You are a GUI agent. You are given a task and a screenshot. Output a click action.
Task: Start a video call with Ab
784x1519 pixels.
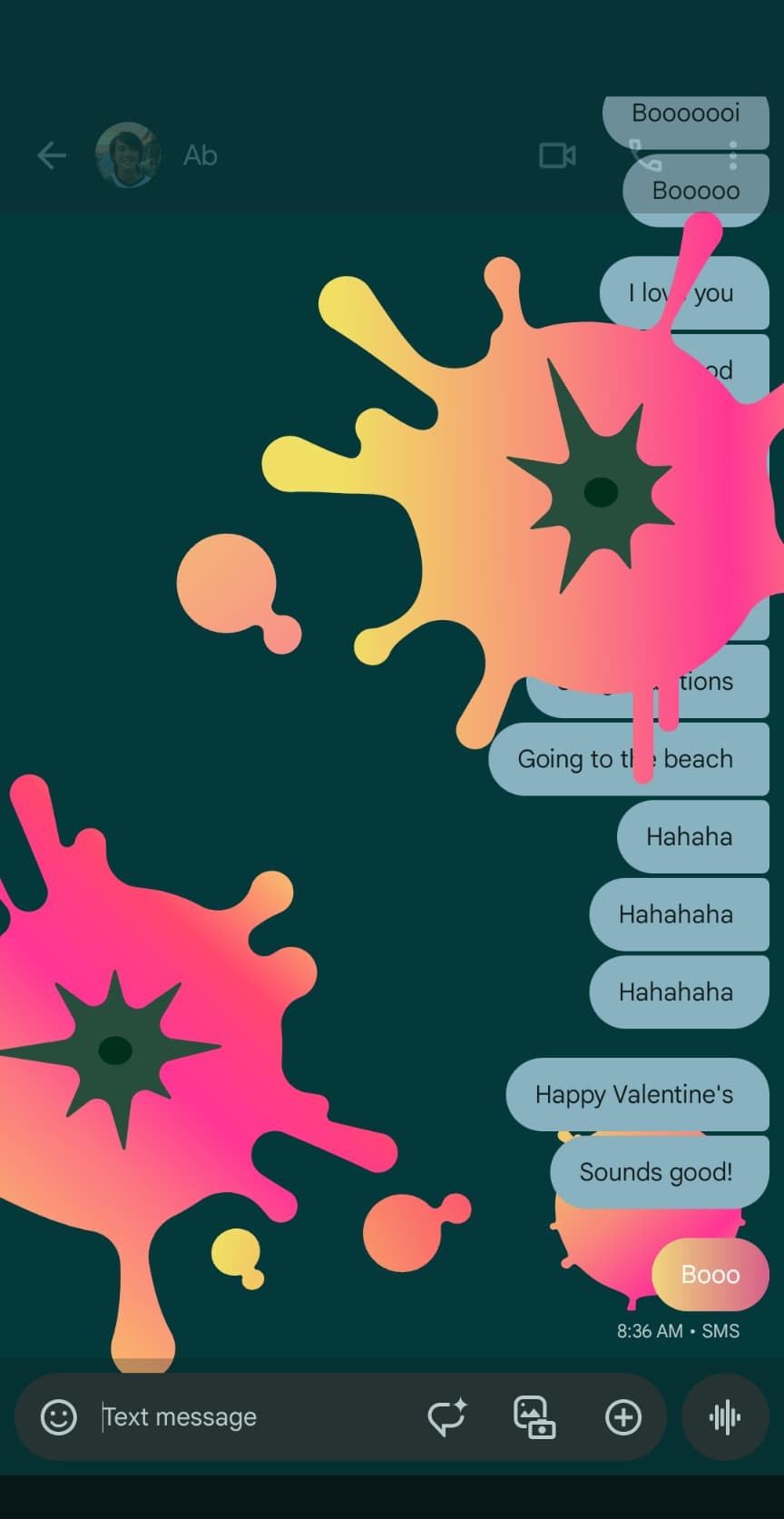[557, 155]
